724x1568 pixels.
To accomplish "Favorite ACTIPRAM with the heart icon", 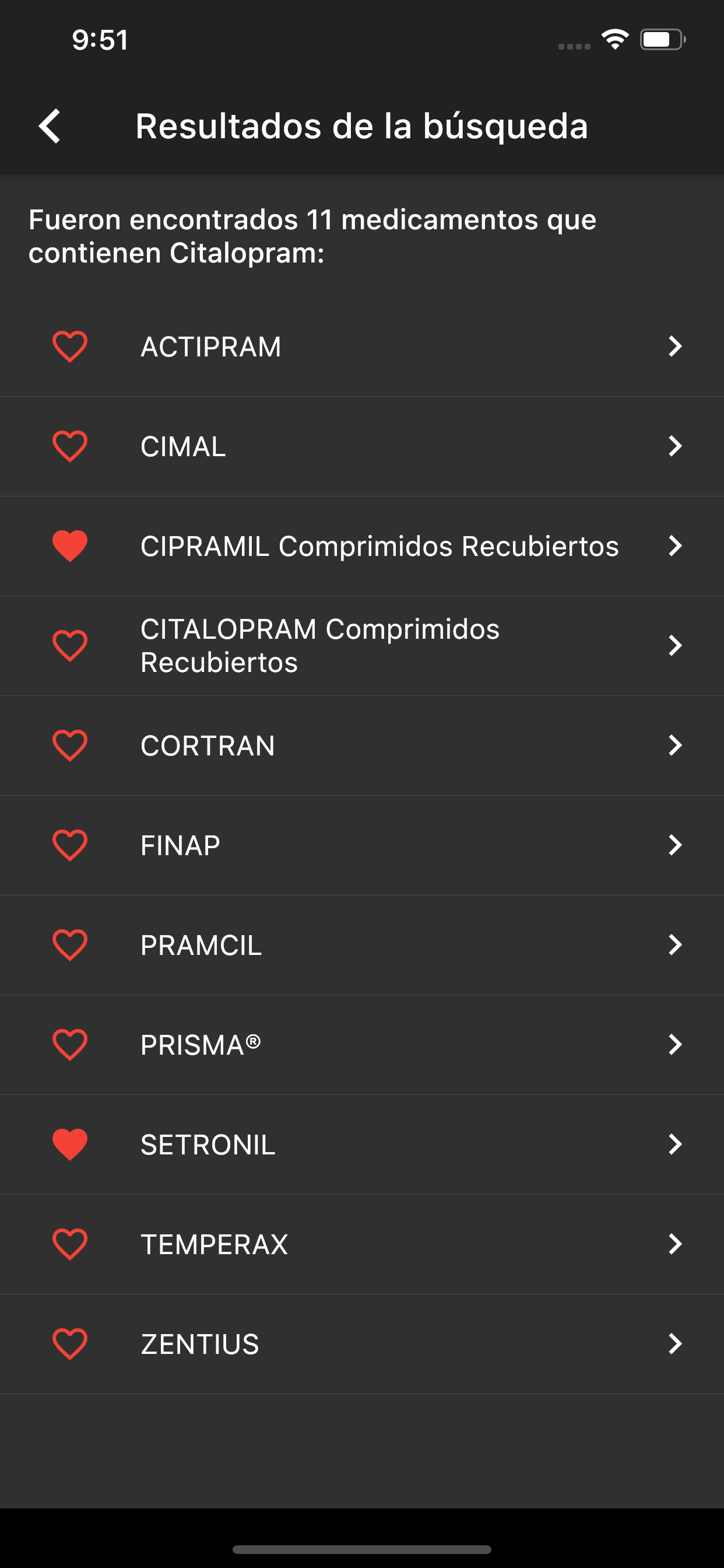I will click(70, 346).
